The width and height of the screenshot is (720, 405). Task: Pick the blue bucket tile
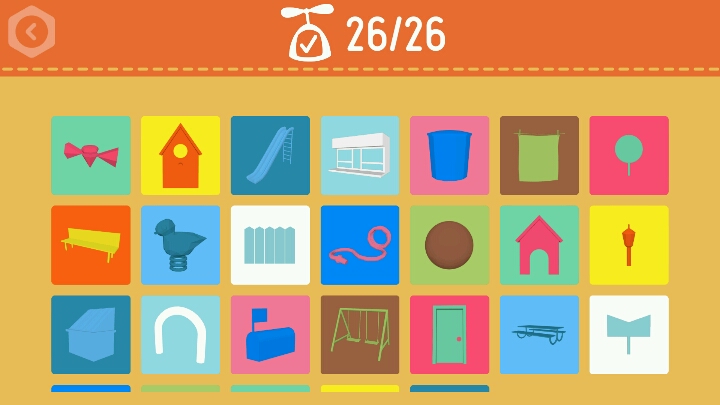(x=449, y=155)
